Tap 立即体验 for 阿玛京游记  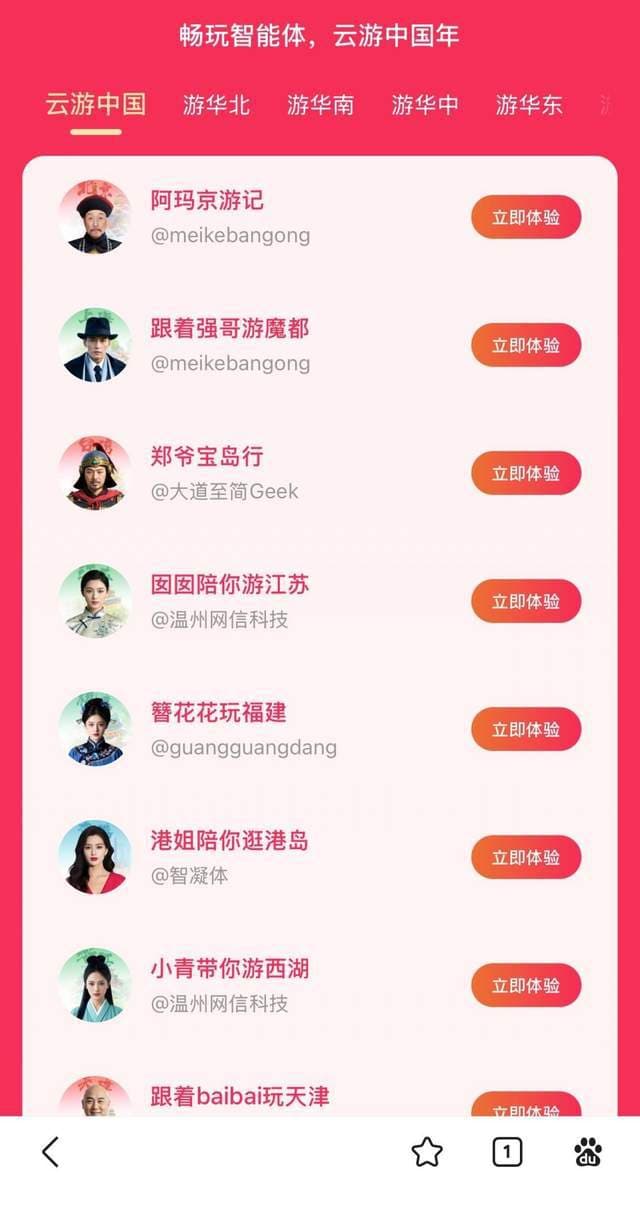click(526, 217)
